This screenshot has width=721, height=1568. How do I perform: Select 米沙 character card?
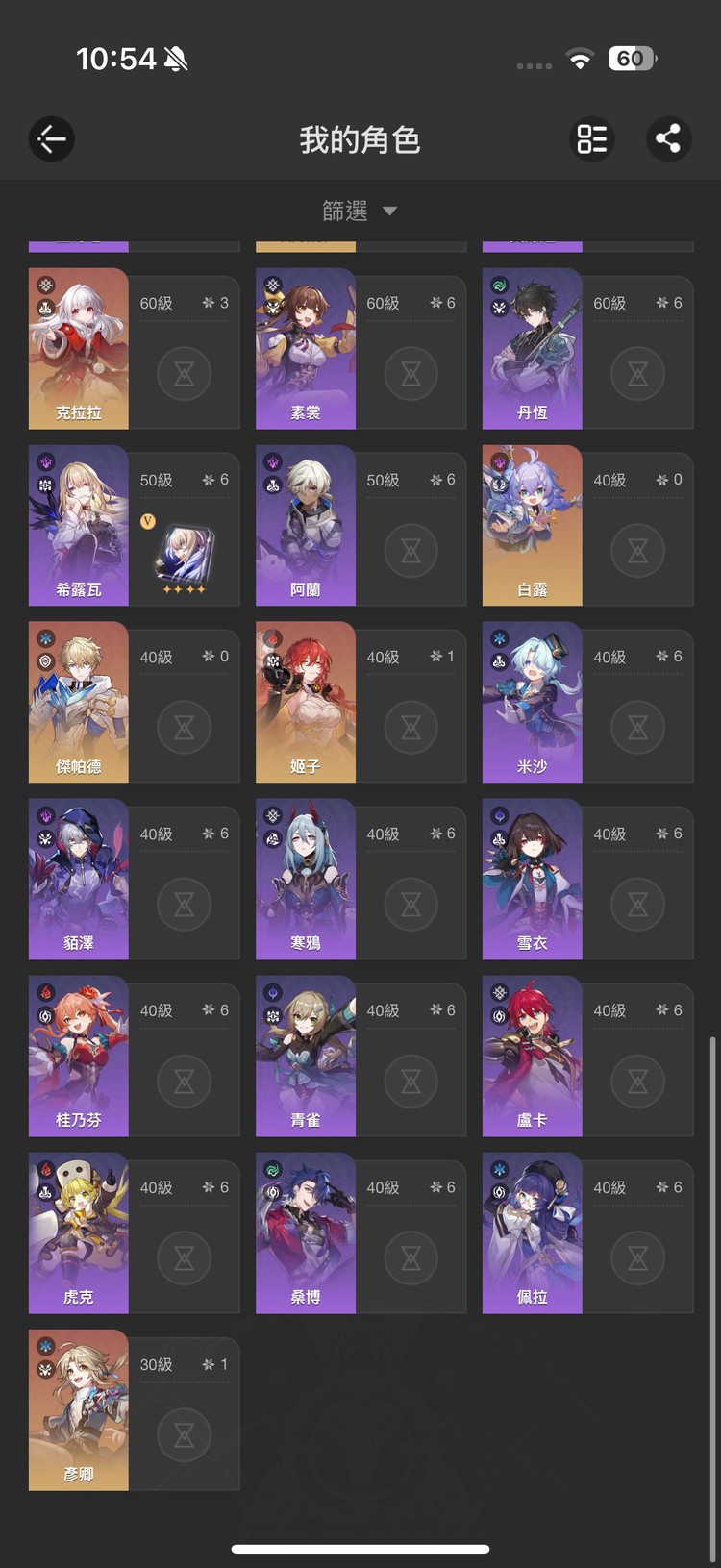532,702
